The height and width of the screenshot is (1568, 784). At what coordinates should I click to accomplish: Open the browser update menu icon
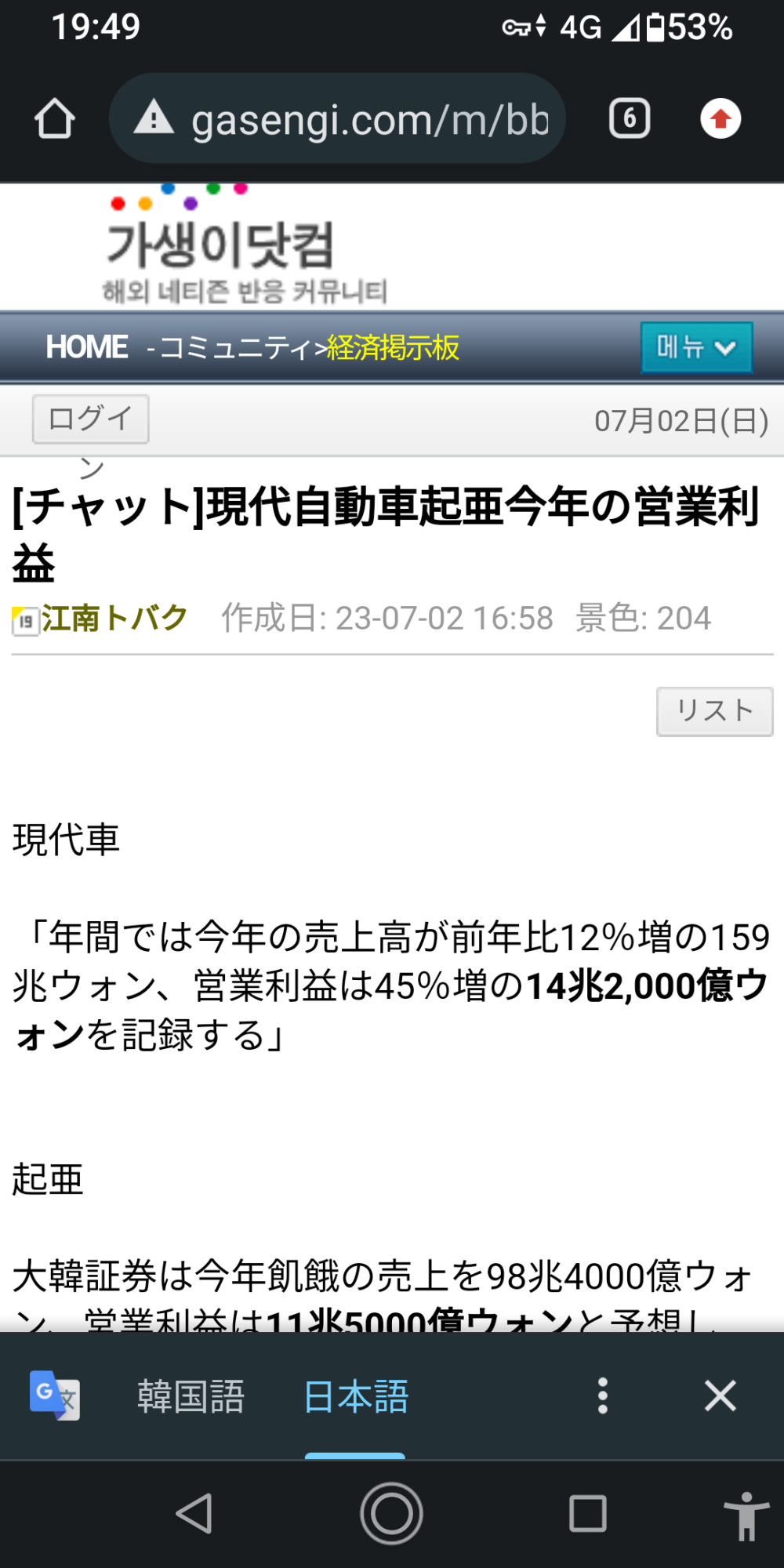720,119
